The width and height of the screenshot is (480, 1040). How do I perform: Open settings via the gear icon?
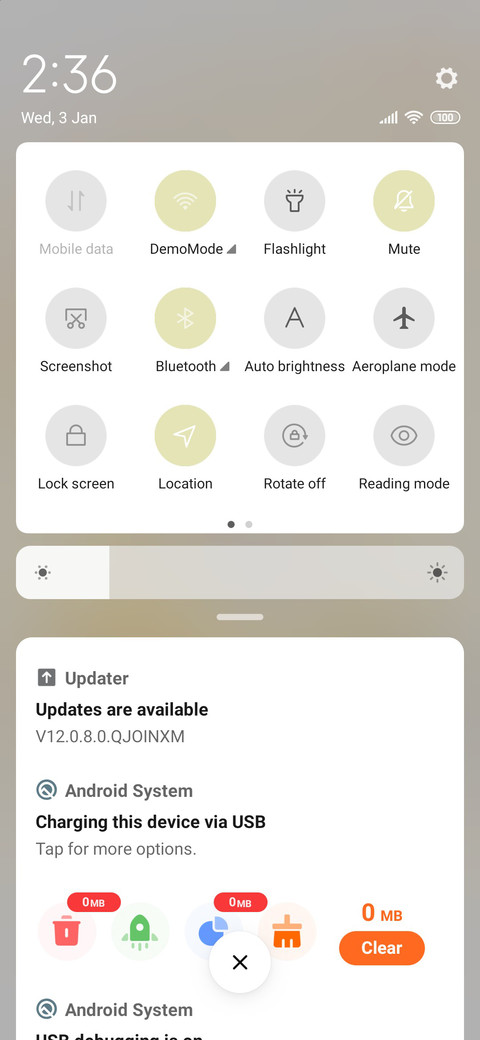pos(446,79)
